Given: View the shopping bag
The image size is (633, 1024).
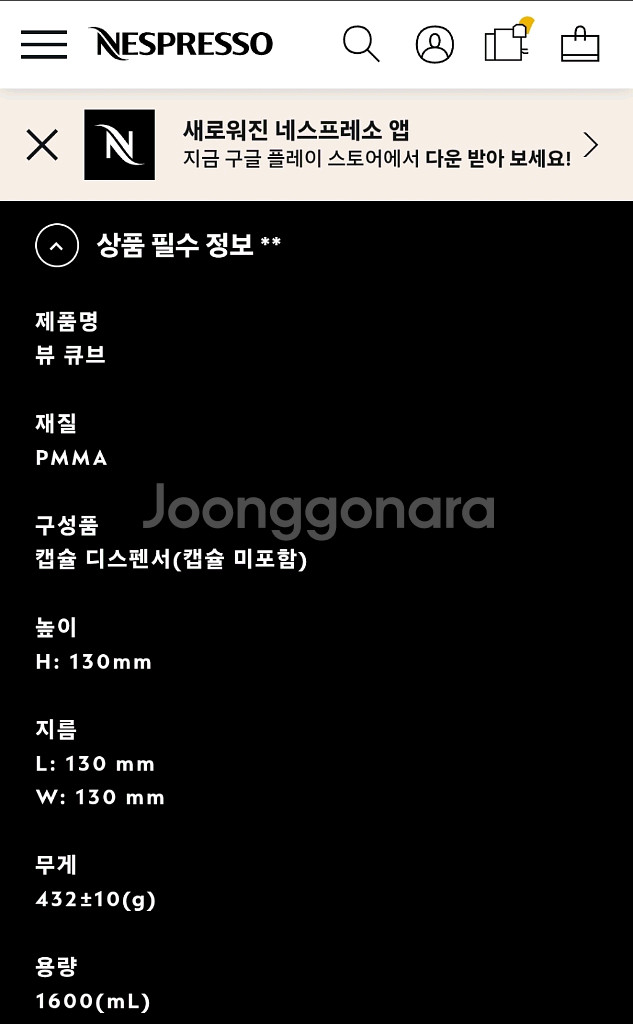Looking at the screenshot, I should click(580, 44).
